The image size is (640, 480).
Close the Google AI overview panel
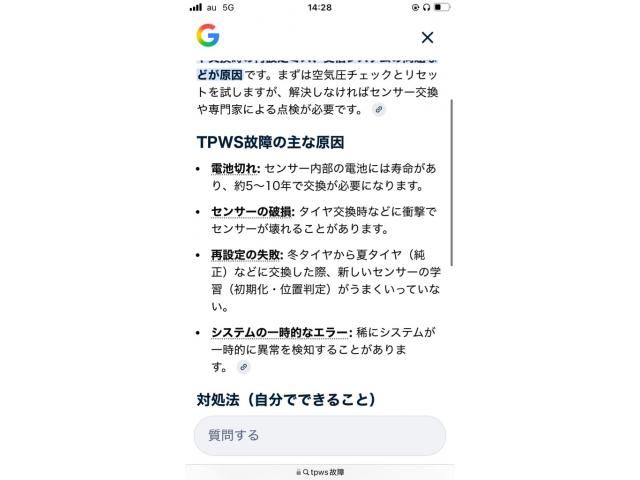(x=427, y=38)
